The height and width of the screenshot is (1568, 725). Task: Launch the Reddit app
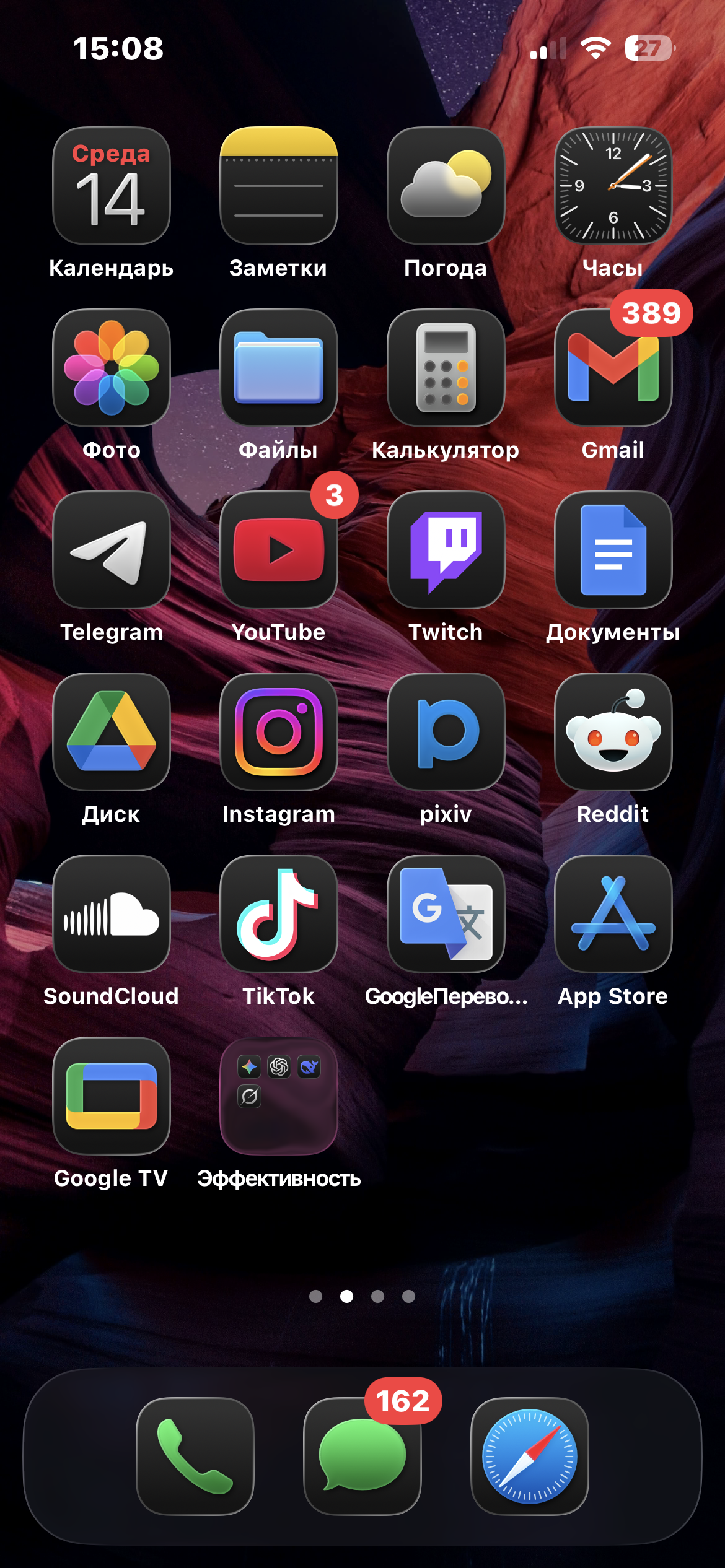pyautogui.click(x=613, y=732)
